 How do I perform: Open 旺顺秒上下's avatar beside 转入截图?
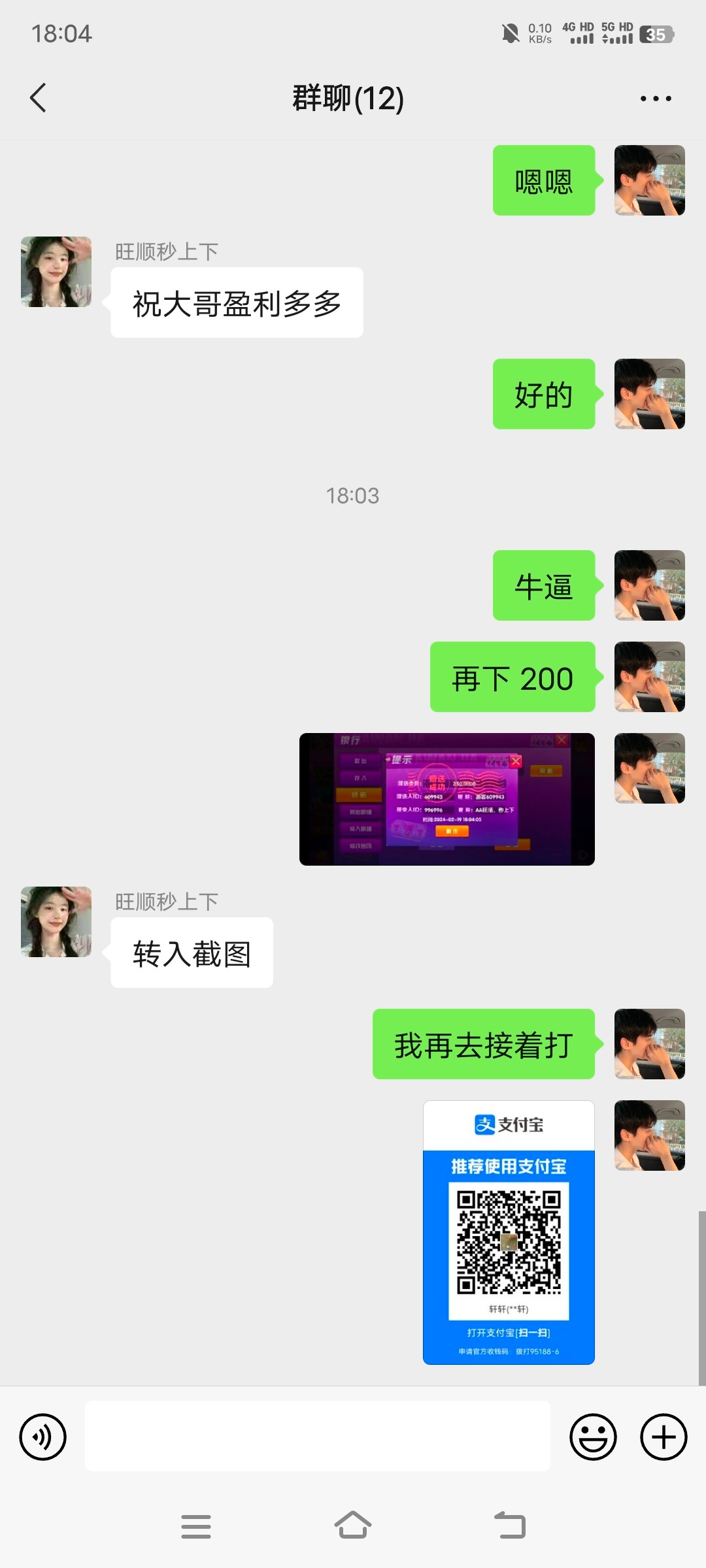pos(56,922)
